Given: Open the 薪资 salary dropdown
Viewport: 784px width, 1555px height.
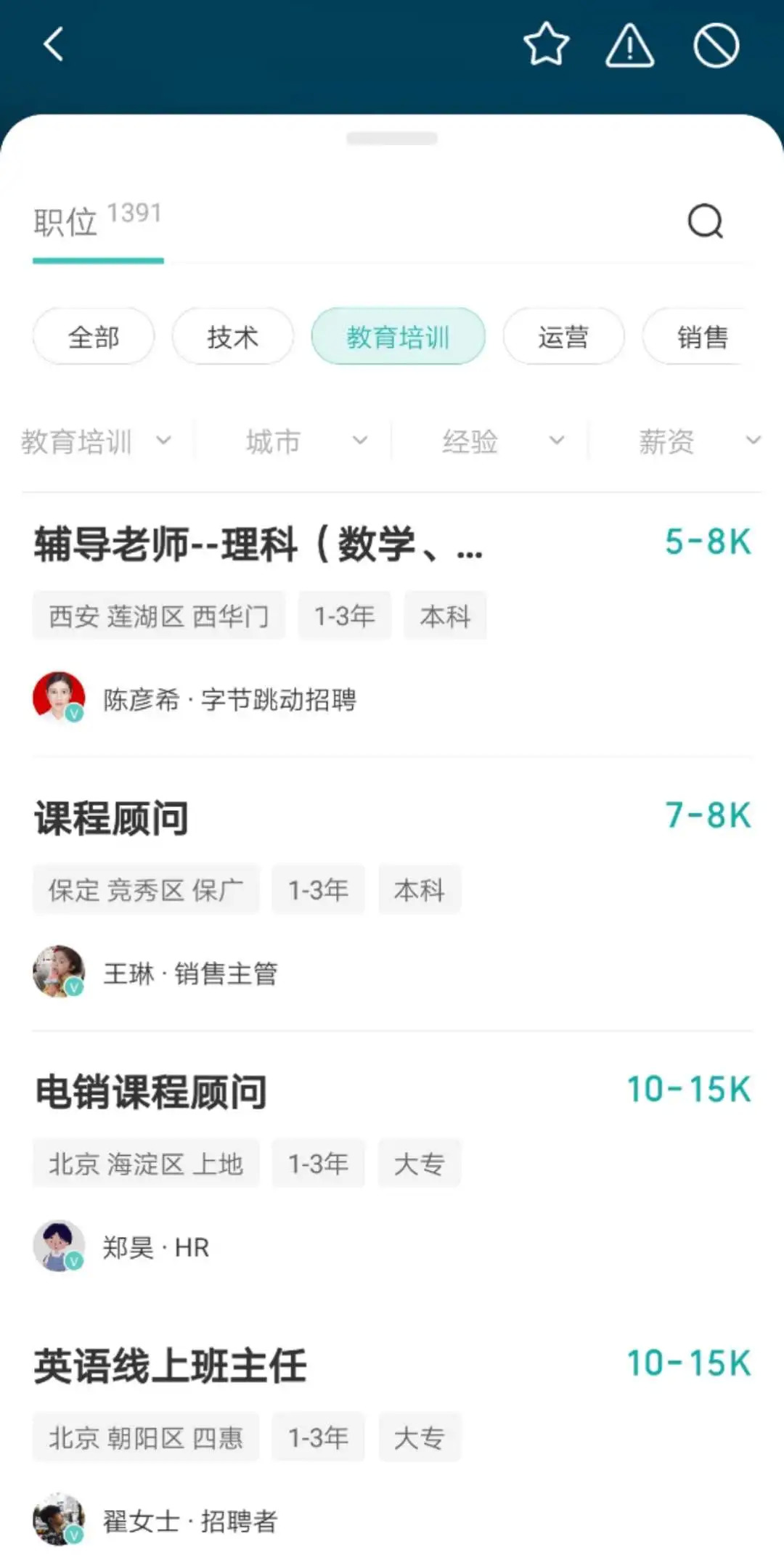Looking at the screenshot, I should pos(698,441).
